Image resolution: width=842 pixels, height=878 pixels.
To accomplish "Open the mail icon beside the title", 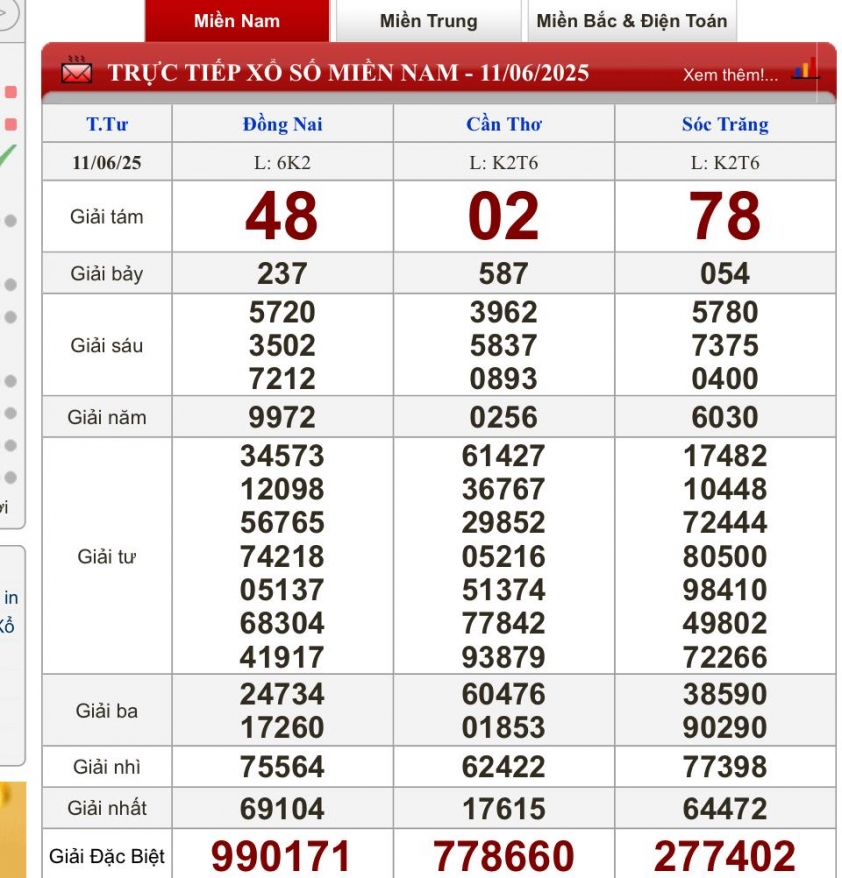I will coord(77,73).
